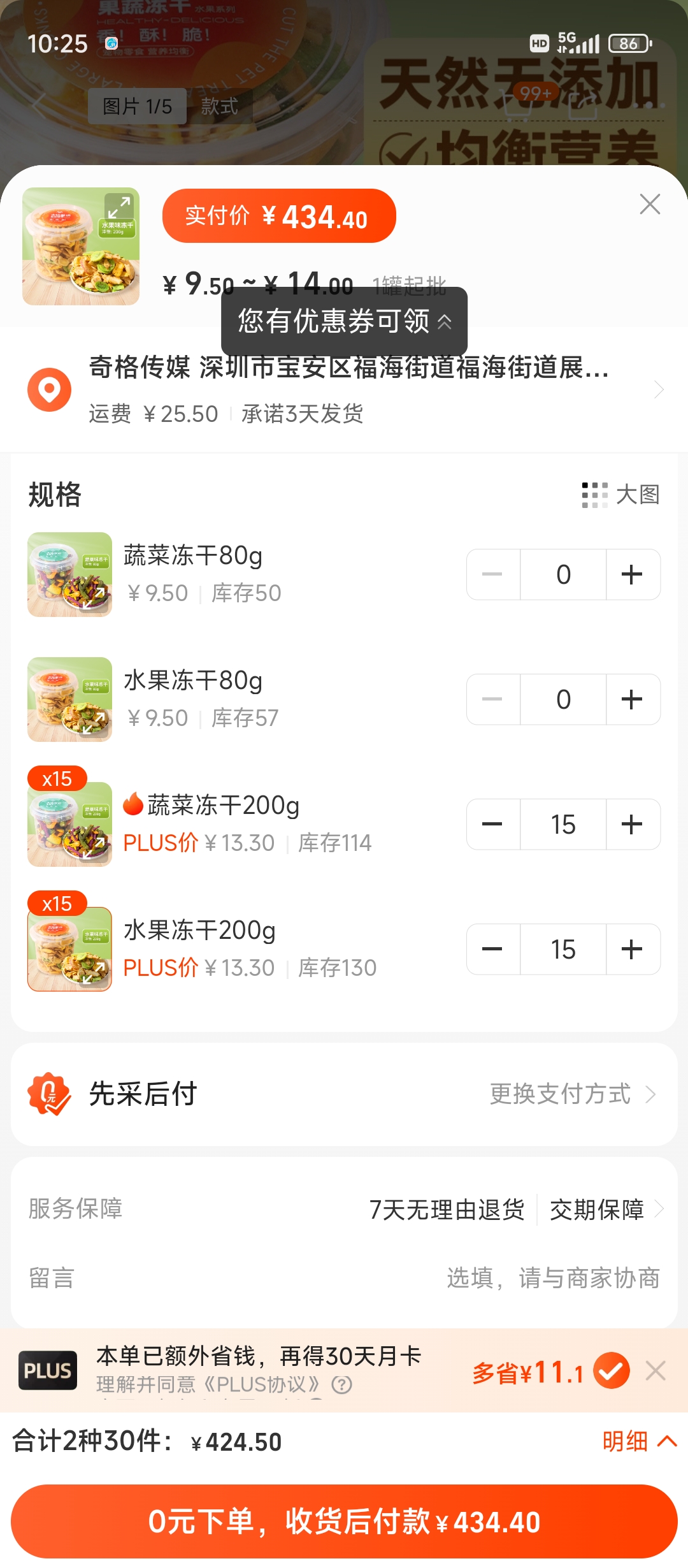Enter a note in the 留言 field
The width and height of the screenshot is (688, 1568).
[x=553, y=1278]
